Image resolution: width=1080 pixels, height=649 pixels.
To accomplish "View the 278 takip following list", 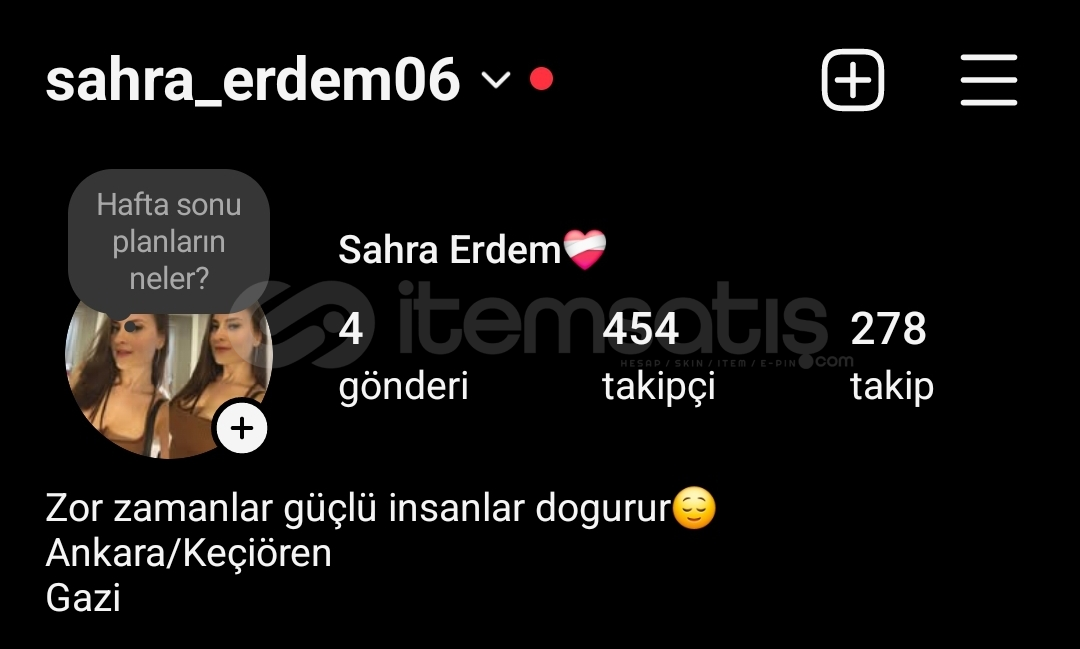I will pos(890,357).
